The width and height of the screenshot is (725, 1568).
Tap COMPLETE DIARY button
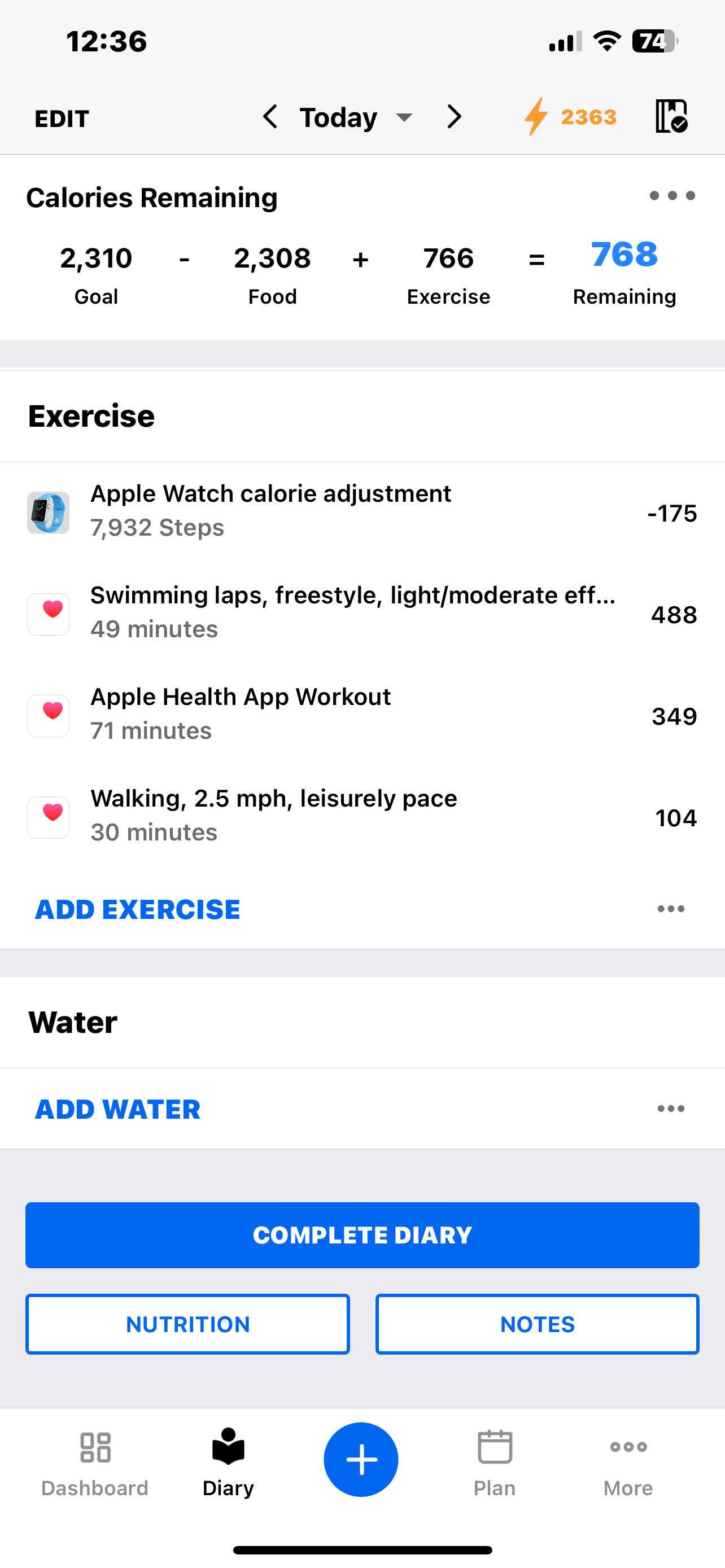(362, 1235)
